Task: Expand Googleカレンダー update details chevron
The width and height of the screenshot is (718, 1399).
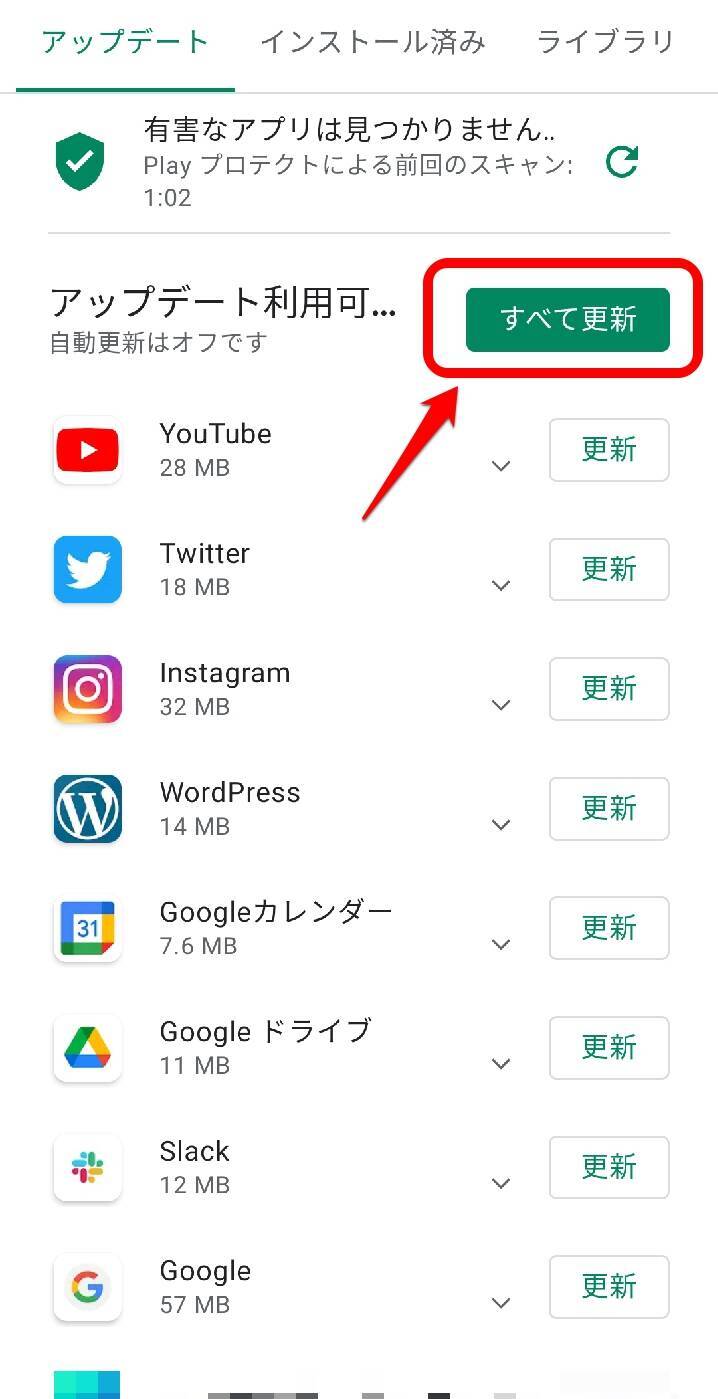Action: pyautogui.click(x=501, y=945)
